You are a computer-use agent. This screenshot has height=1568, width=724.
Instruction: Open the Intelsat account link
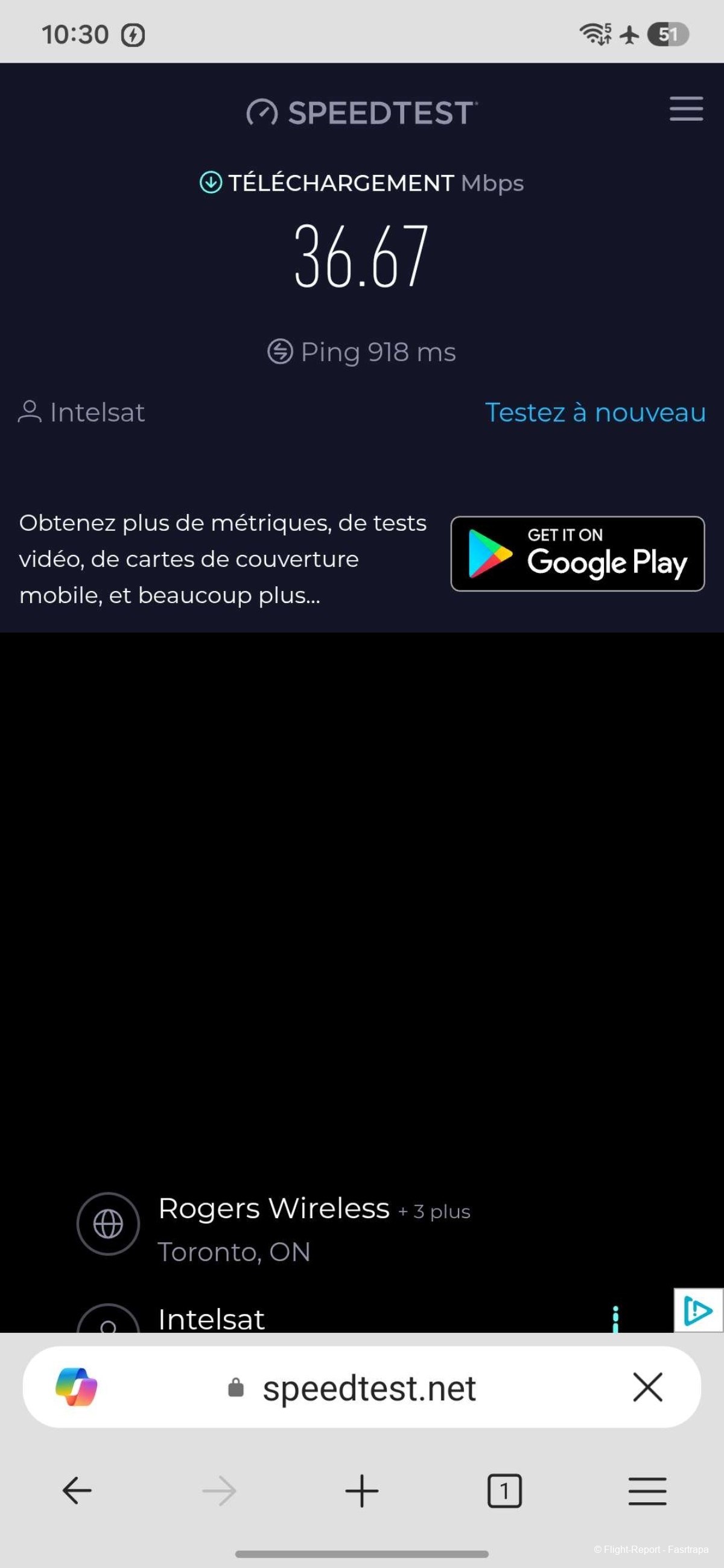82,413
